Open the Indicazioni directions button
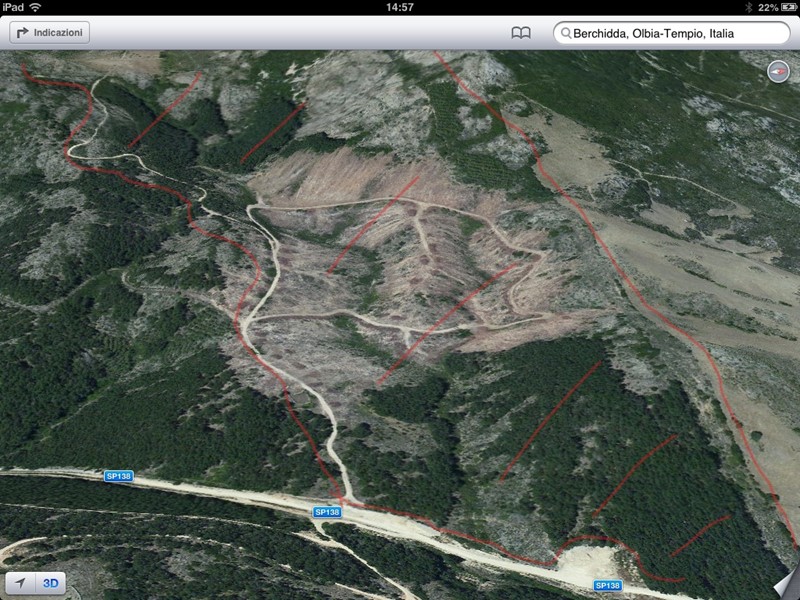800x600 pixels. pyautogui.click(x=50, y=33)
